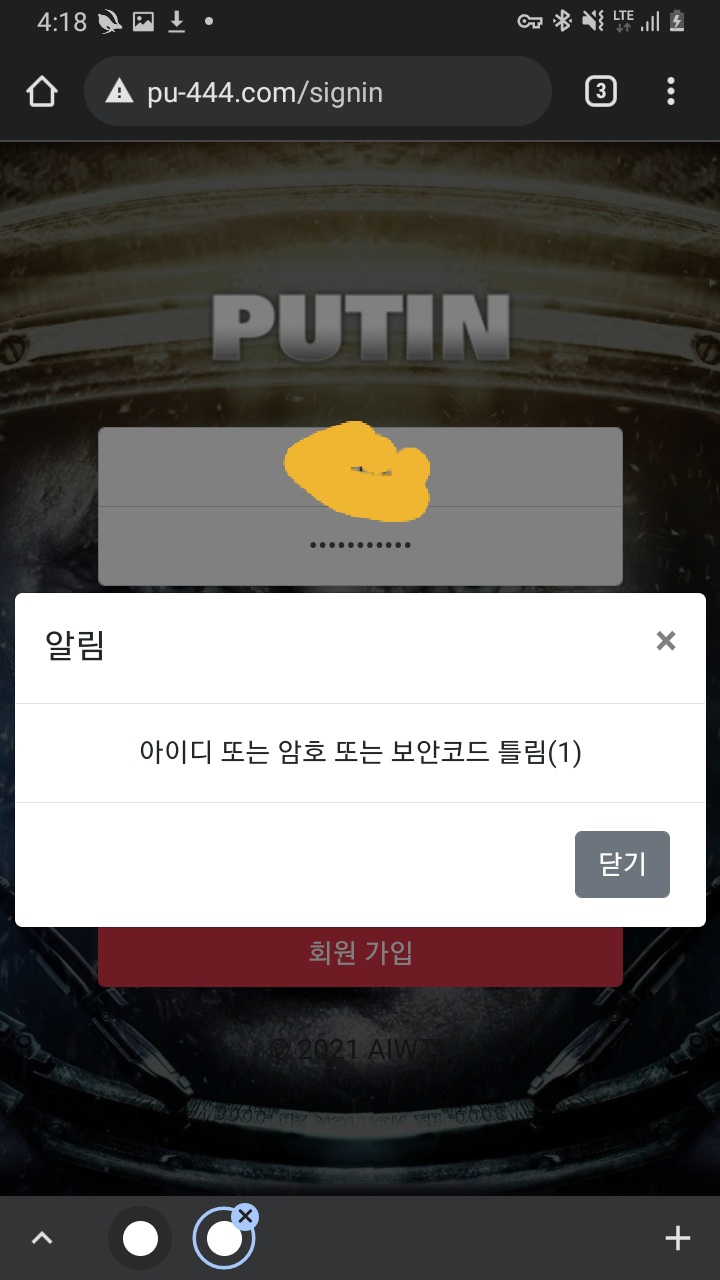The image size is (720, 1280).
Task: Dismiss the 알림 dialog with the X
Action: click(x=665, y=641)
